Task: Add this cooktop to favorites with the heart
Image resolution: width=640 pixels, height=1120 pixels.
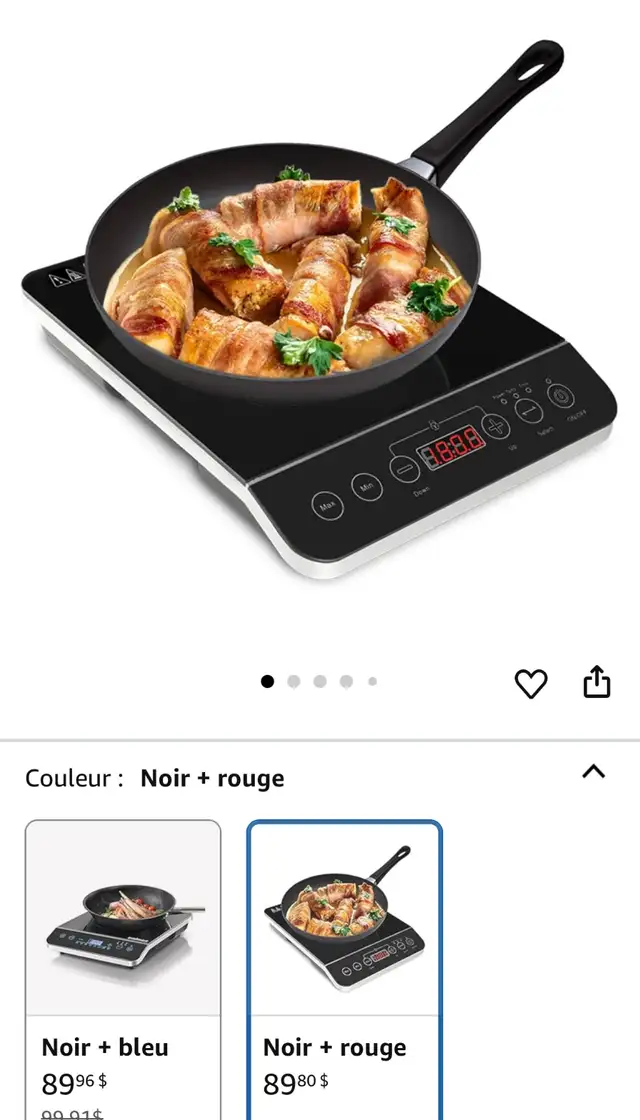Action: [x=531, y=684]
